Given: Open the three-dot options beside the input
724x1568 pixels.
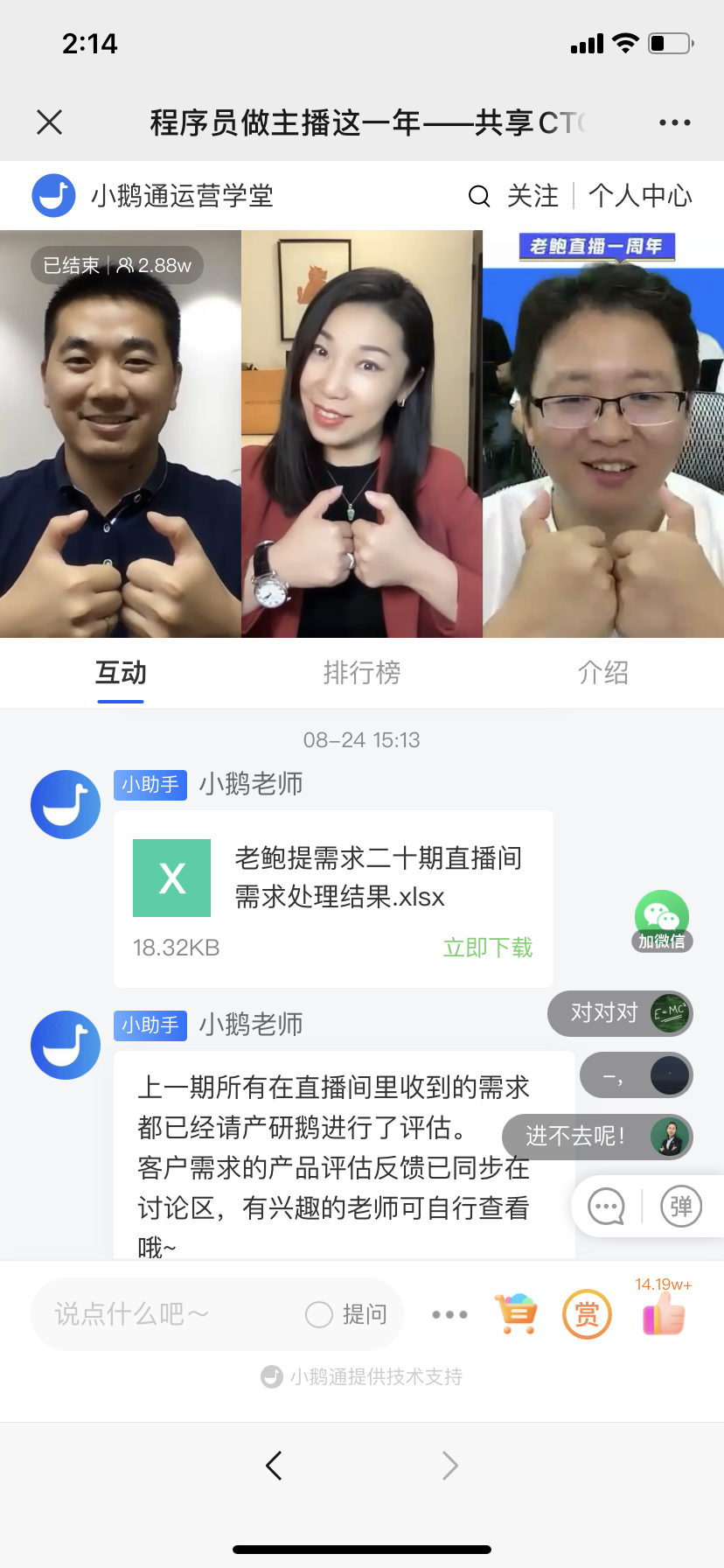Looking at the screenshot, I should click(x=449, y=1314).
